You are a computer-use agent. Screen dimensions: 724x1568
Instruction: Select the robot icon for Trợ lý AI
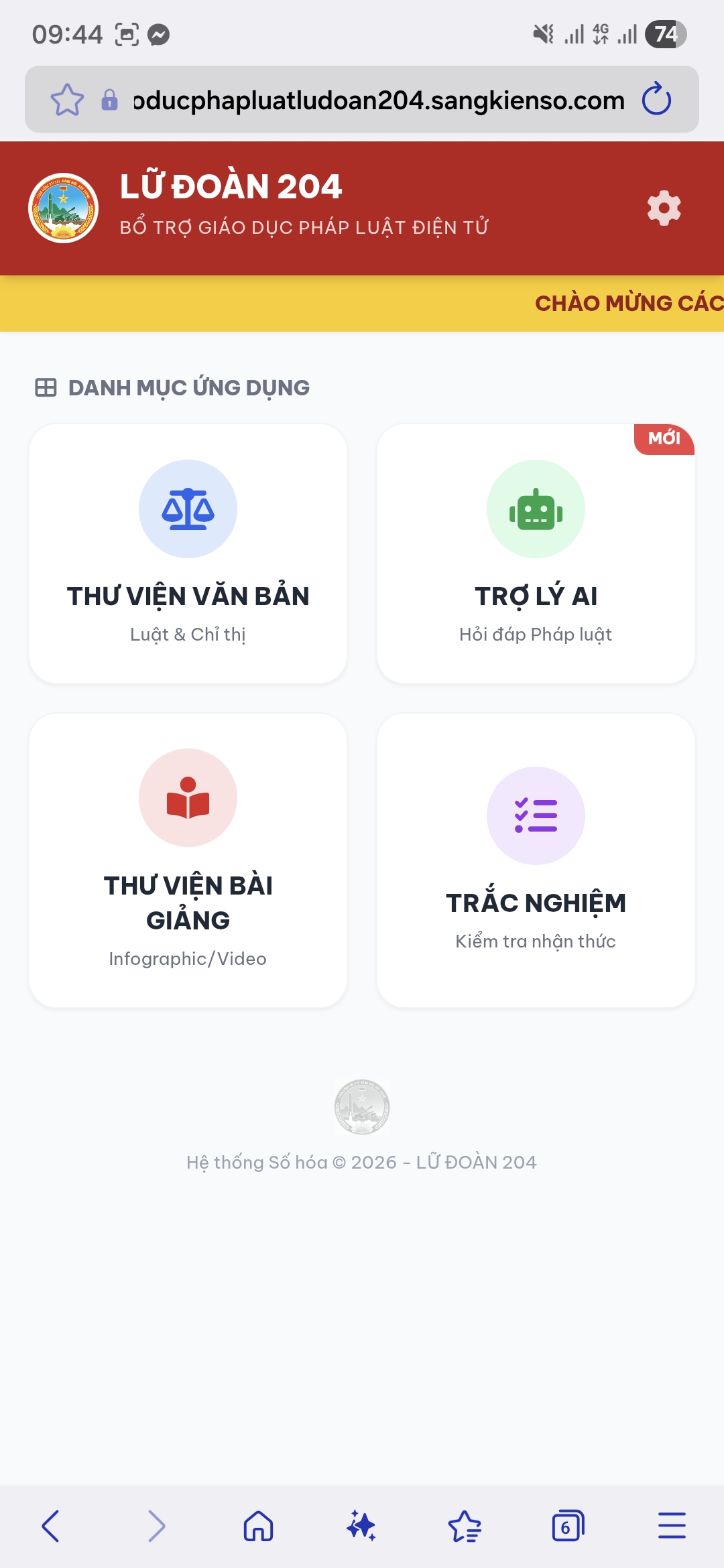pyautogui.click(x=536, y=508)
